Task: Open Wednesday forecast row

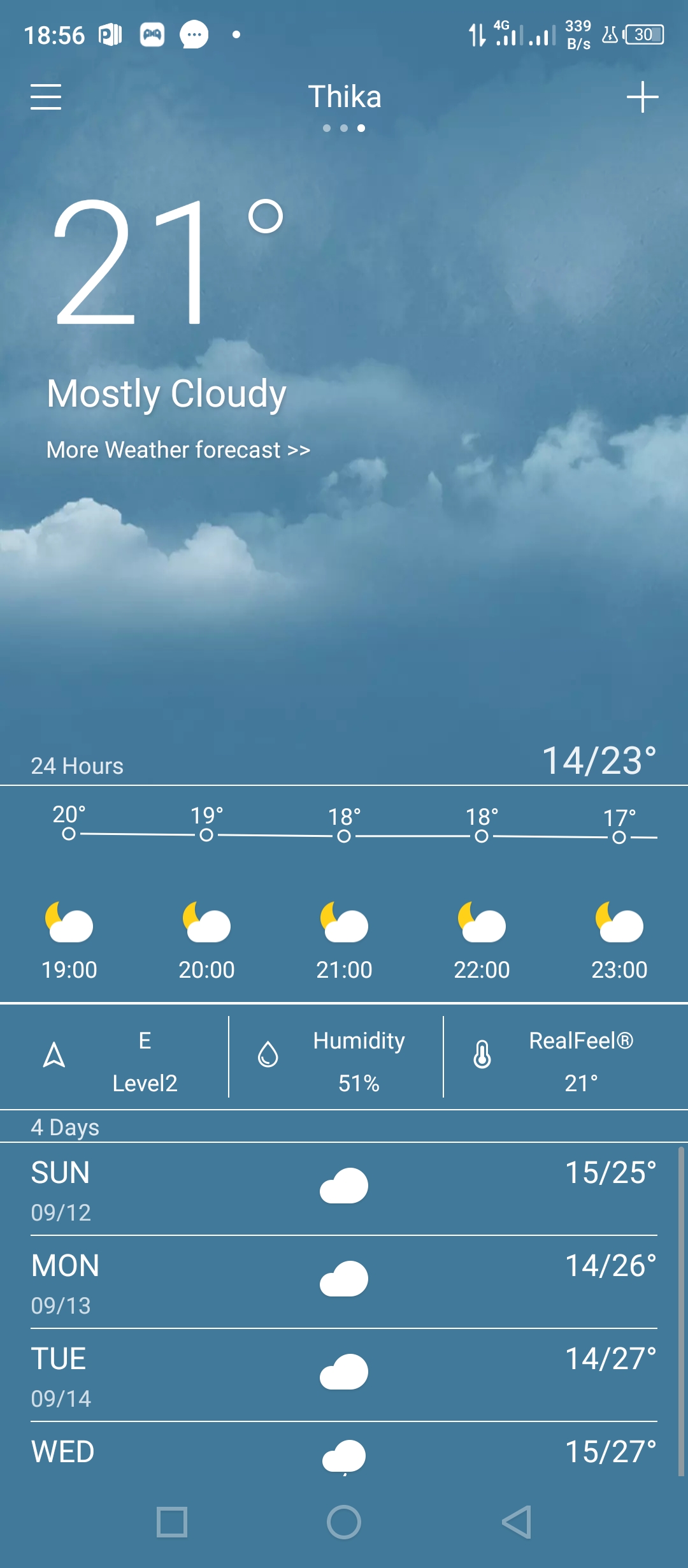Action: (344, 1453)
